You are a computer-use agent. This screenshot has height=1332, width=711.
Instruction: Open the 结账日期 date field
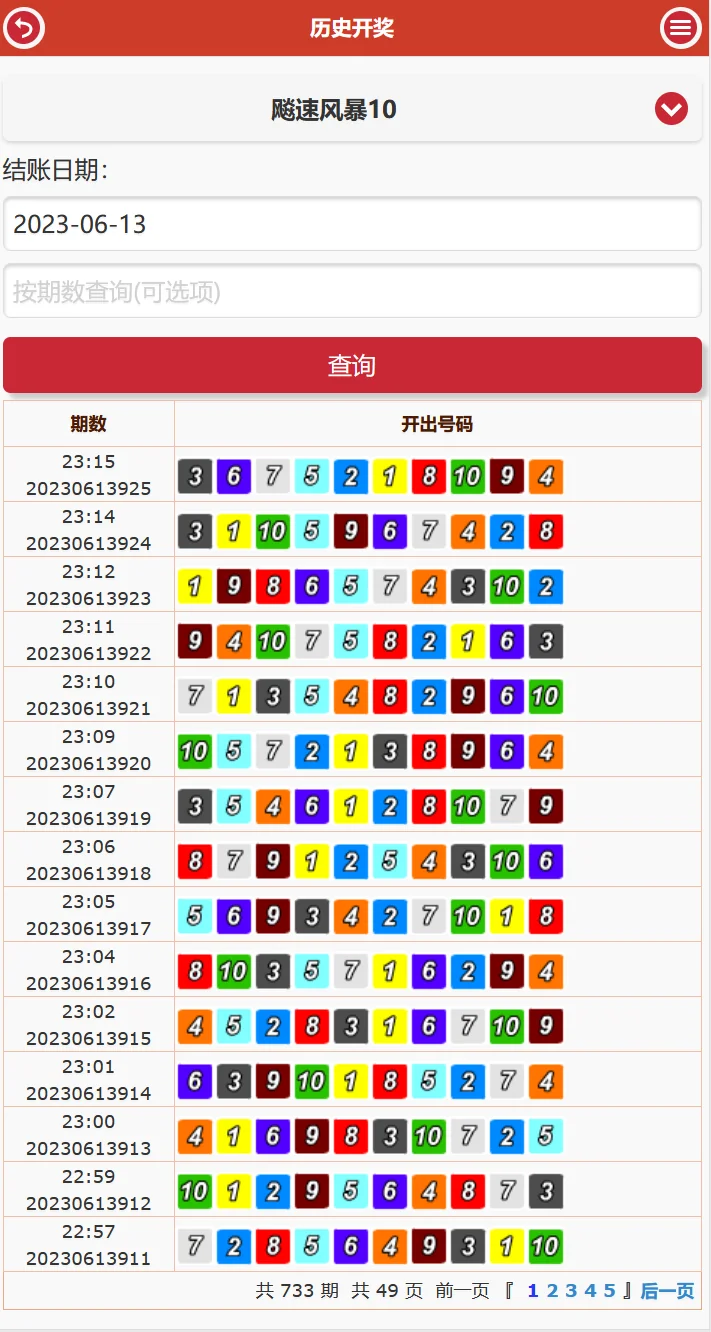[352, 224]
